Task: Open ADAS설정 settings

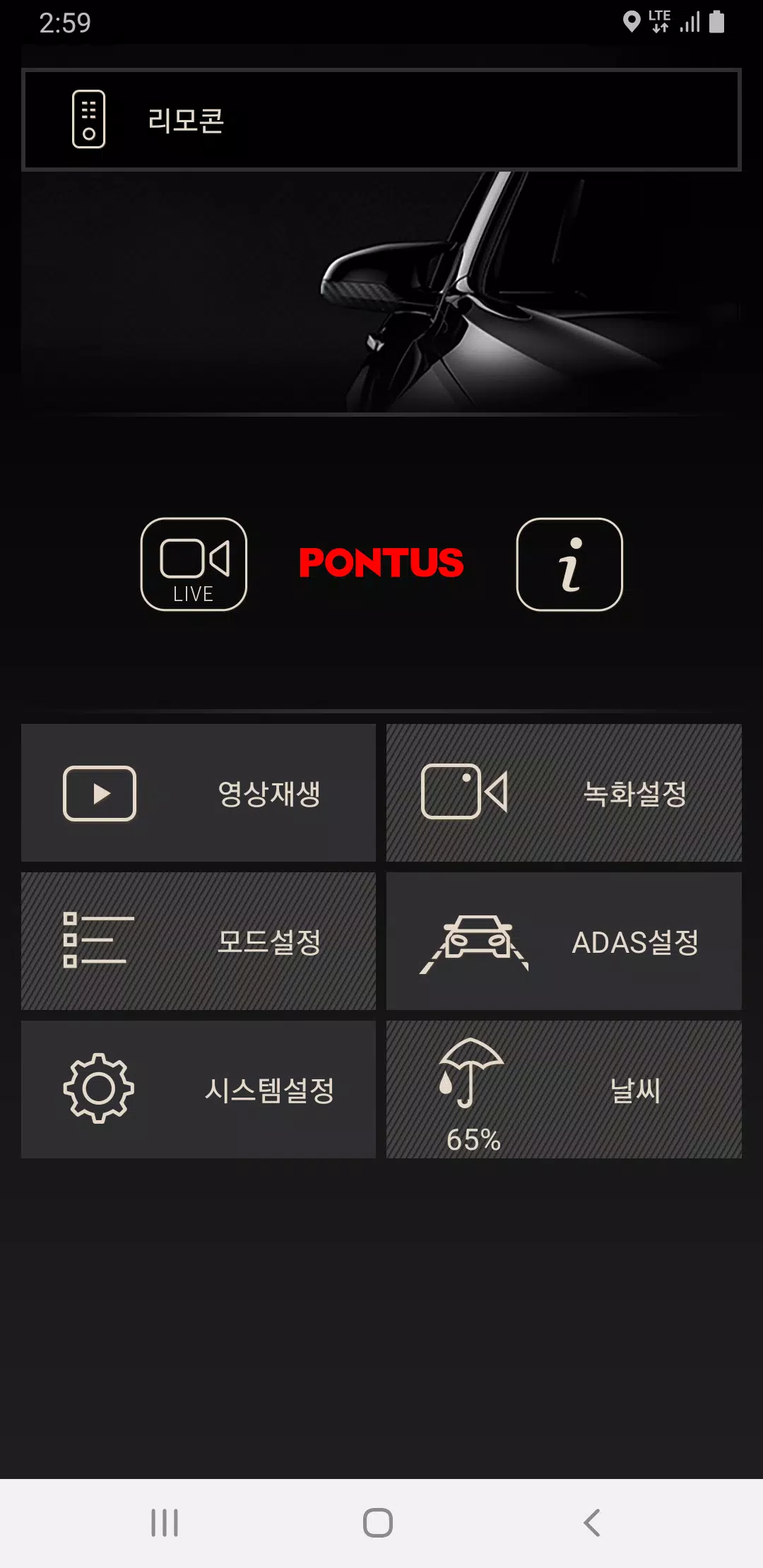Action: pyautogui.click(x=564, y=941)
